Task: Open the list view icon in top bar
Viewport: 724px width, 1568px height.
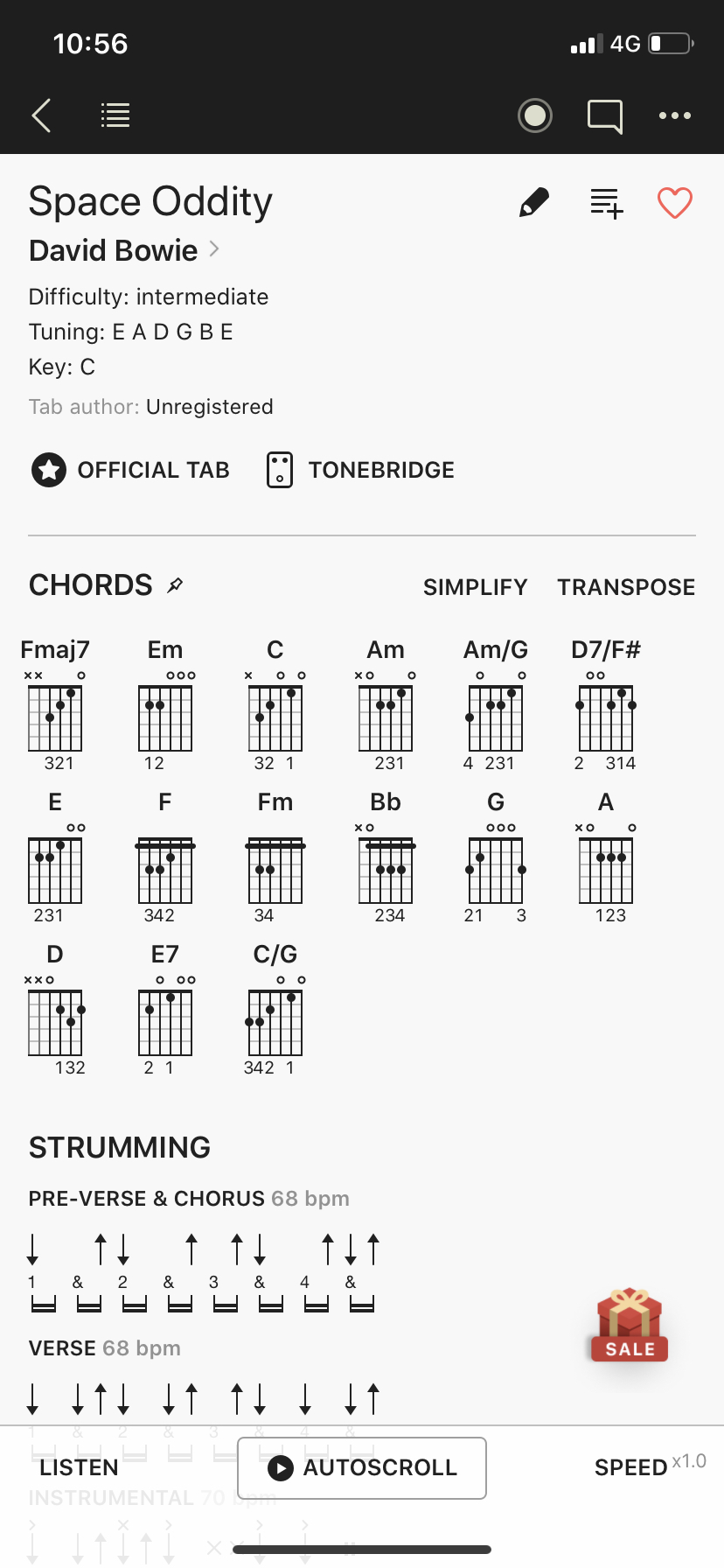Action: coord(115,115)
